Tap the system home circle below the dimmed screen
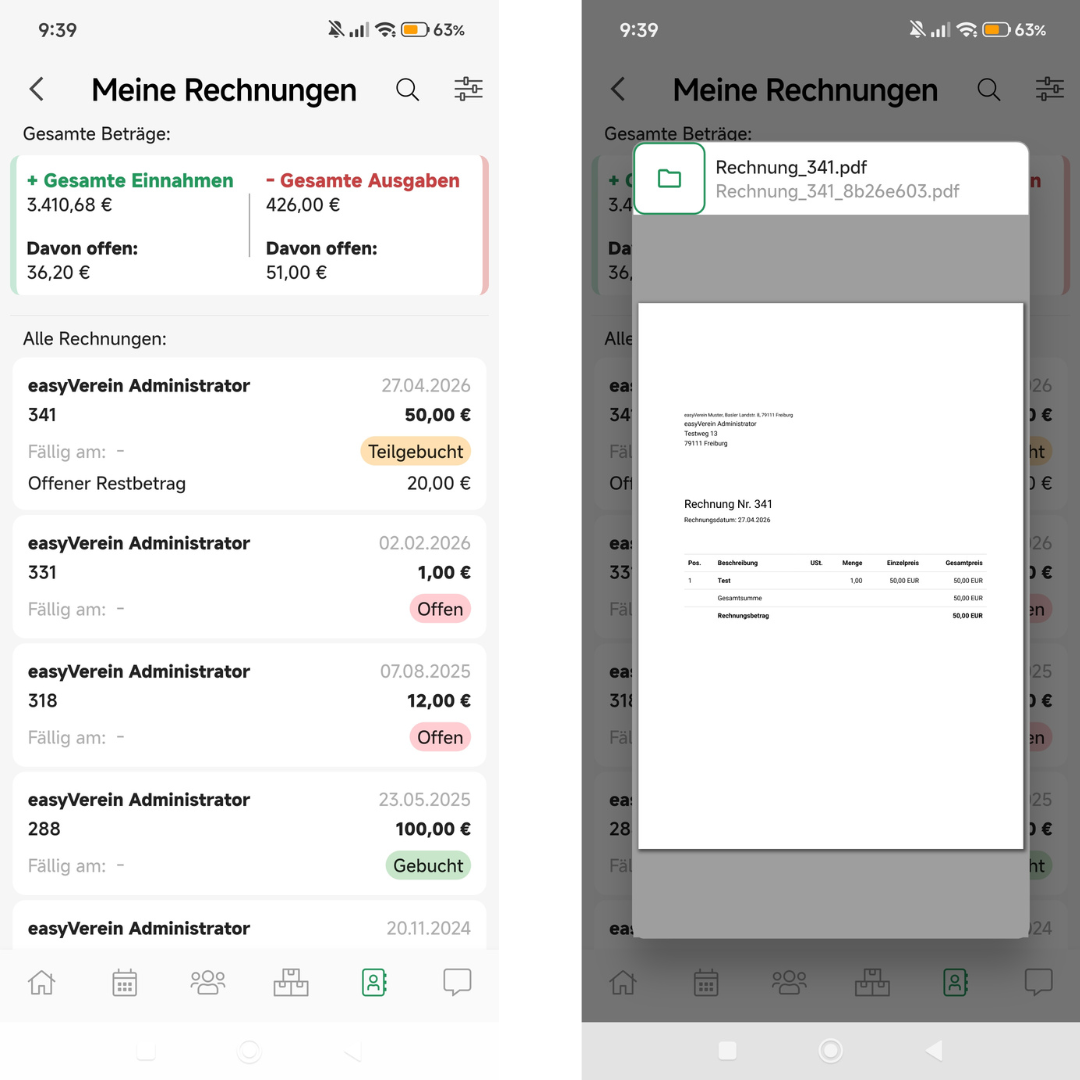Image resolution: width=1080 pixels, height=1080 pixels. (x=831, y=1050)
